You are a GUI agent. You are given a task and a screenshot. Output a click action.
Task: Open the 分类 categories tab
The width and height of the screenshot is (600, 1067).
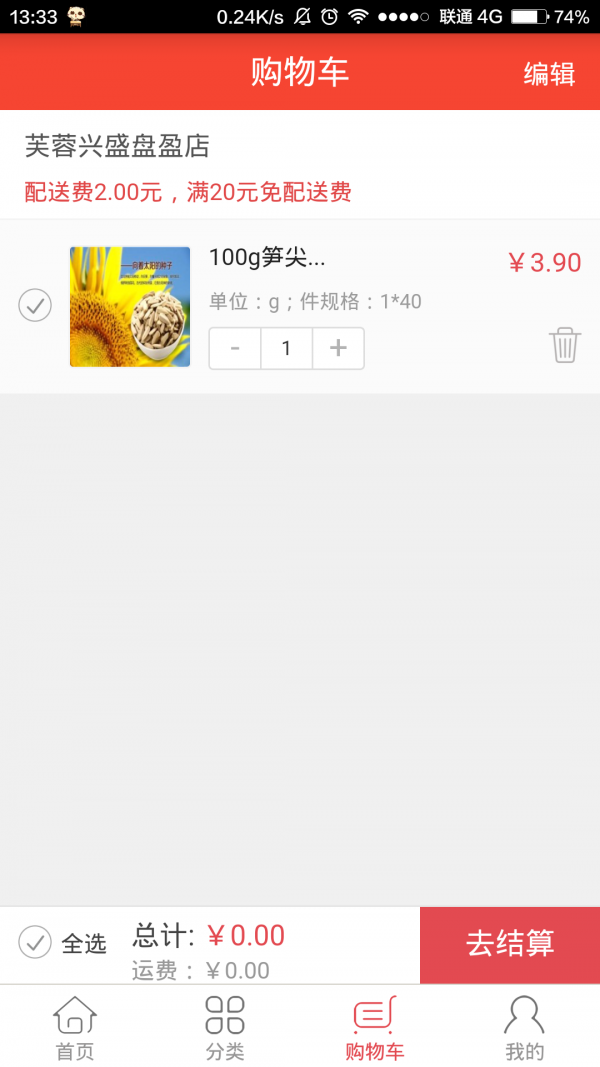coord(225,1027)
